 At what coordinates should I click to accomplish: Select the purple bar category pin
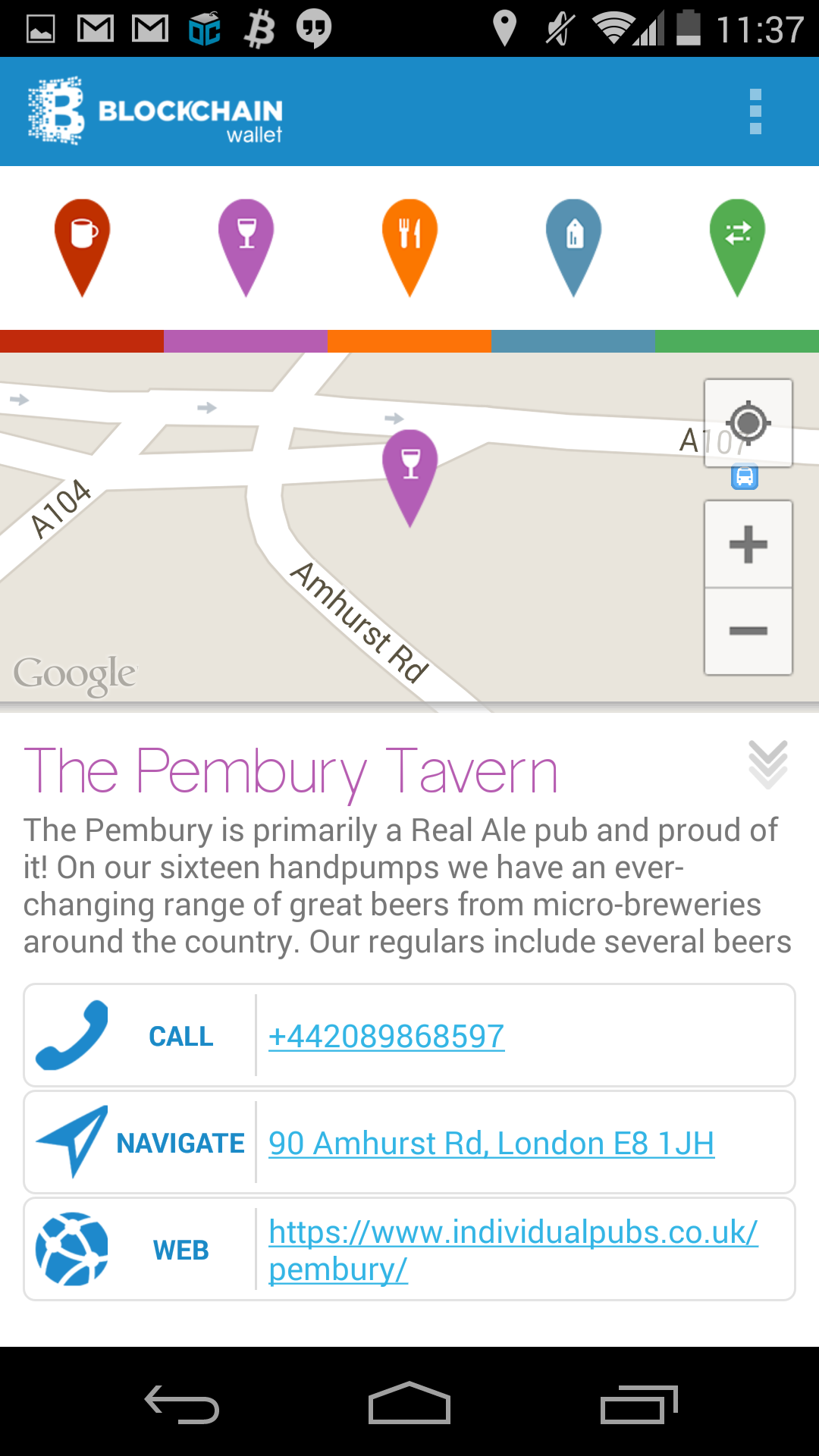[246, 248]
